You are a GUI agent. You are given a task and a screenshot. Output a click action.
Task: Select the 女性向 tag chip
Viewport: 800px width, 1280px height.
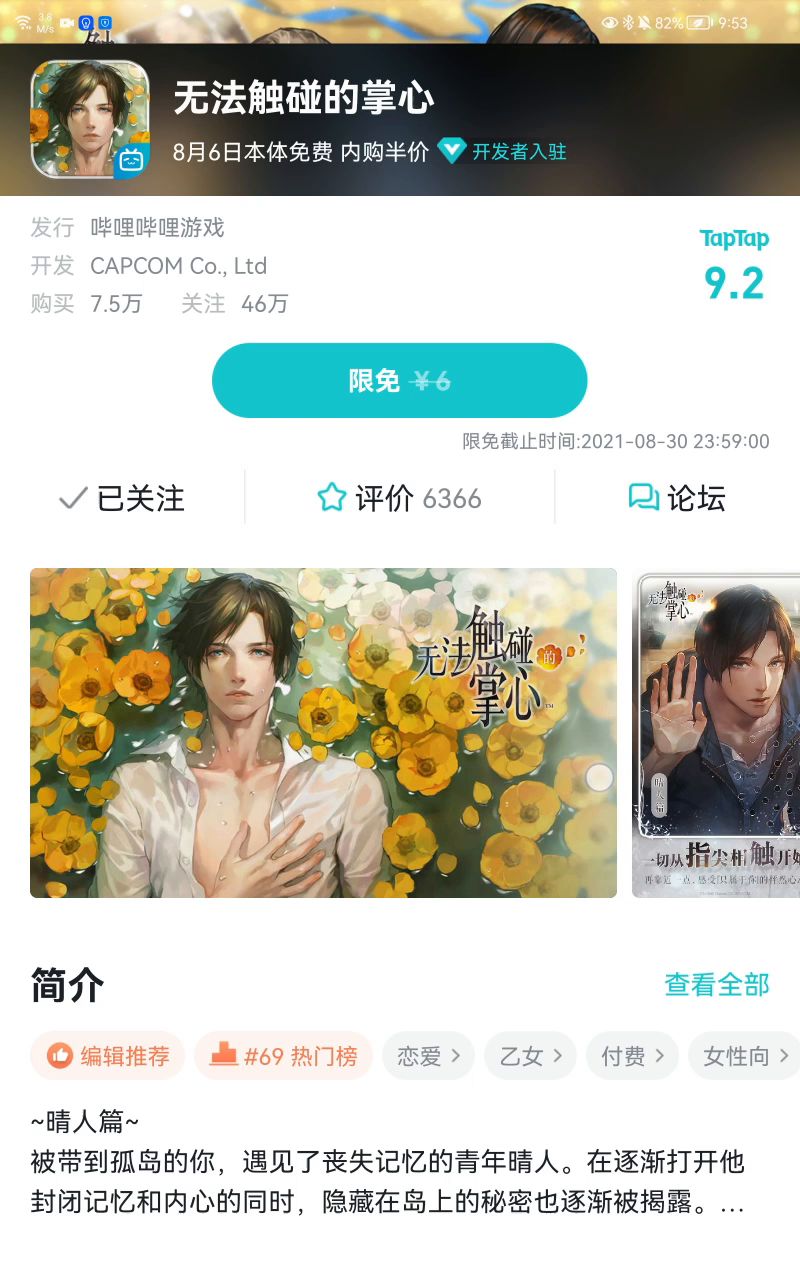(x=744, y=1056)
